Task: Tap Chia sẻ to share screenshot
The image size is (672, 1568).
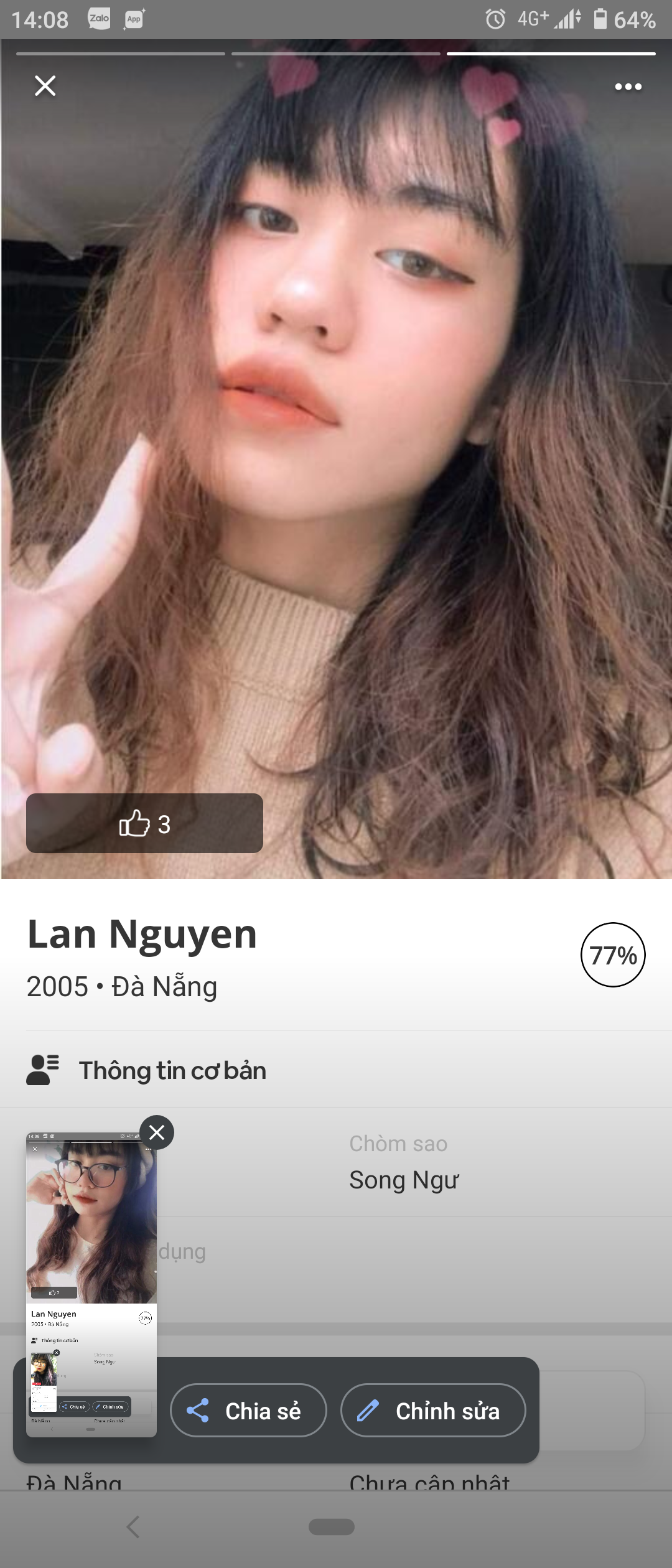Action: pos(248,1411)
